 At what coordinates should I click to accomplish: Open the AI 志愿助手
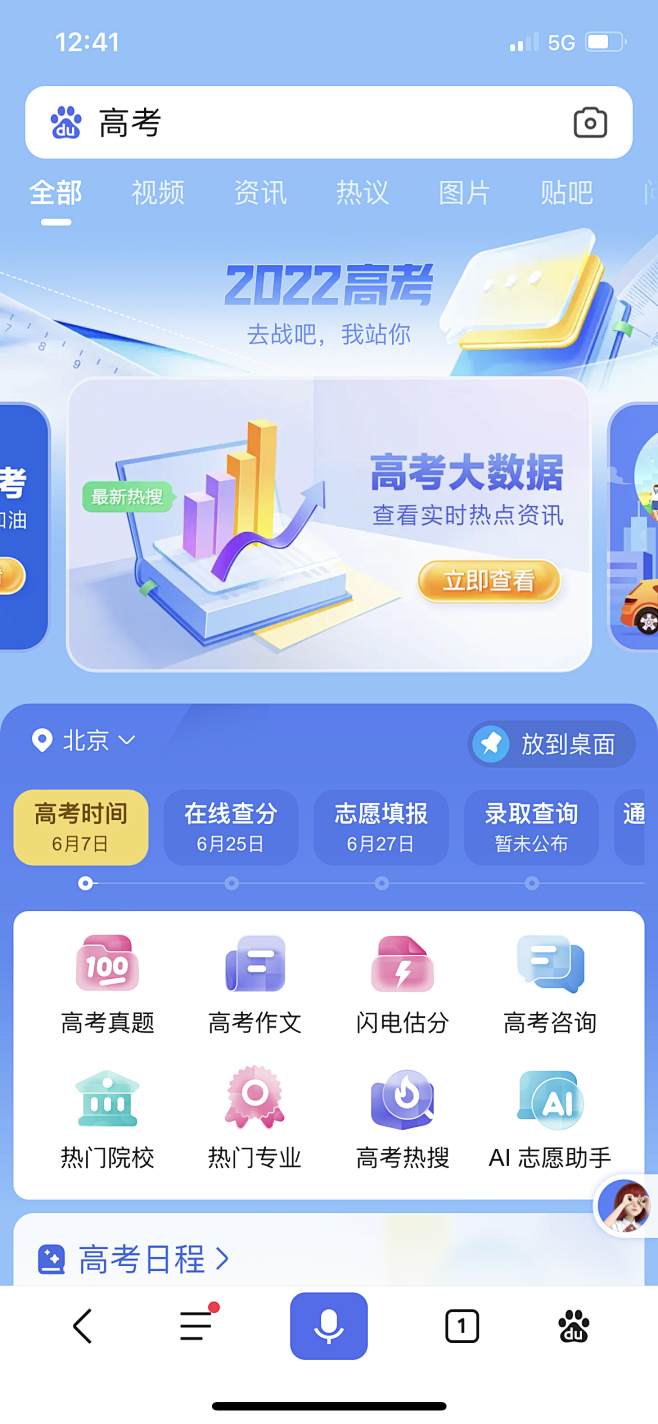549,1120
